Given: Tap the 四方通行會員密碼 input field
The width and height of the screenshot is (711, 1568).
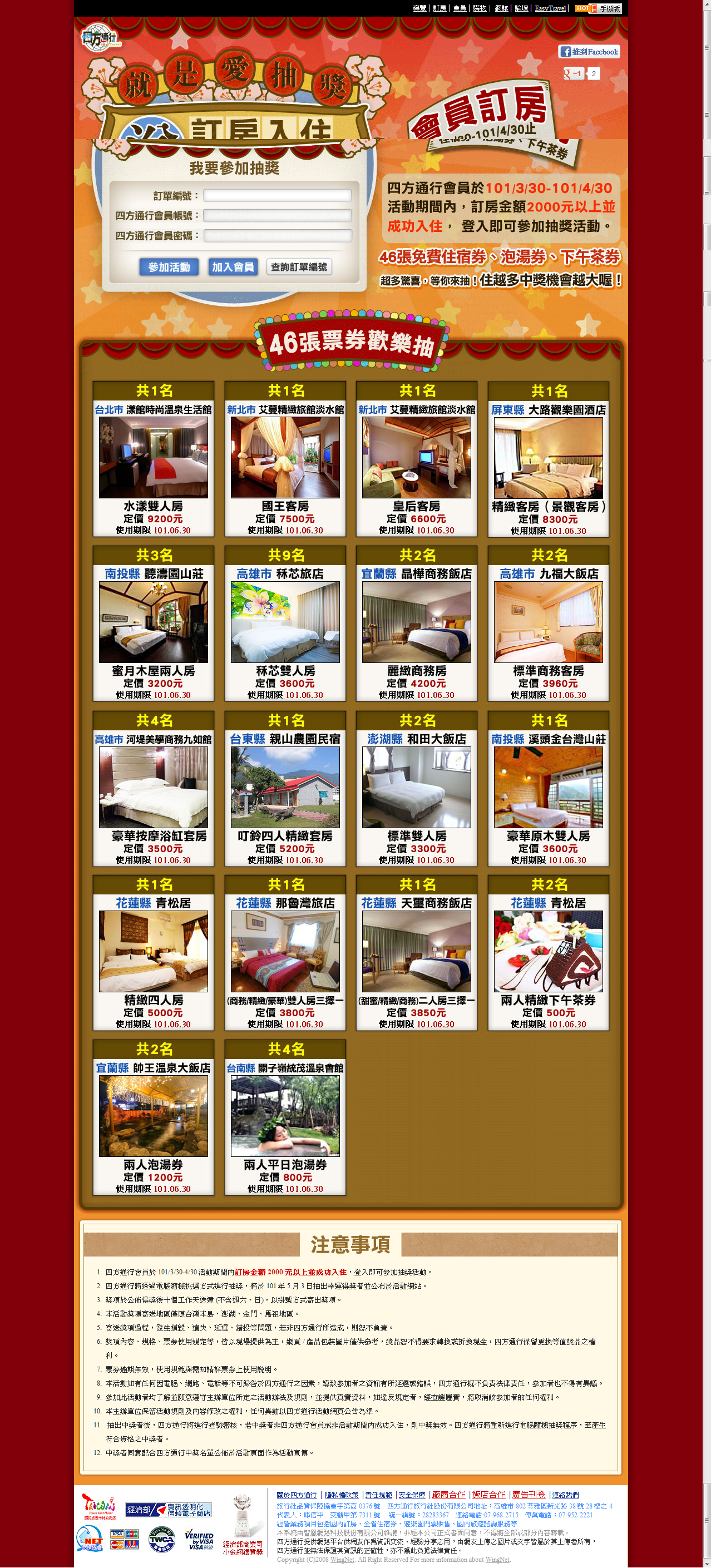Looking at the screenshot, I should (x=277, y=236).
